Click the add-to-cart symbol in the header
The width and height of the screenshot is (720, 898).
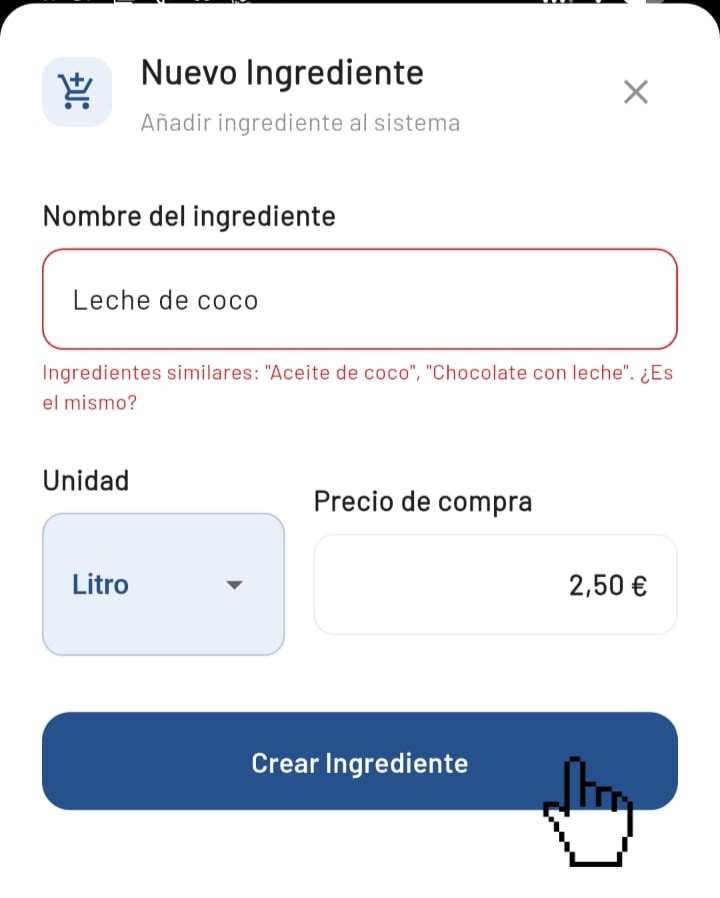(x=77, y=91)
